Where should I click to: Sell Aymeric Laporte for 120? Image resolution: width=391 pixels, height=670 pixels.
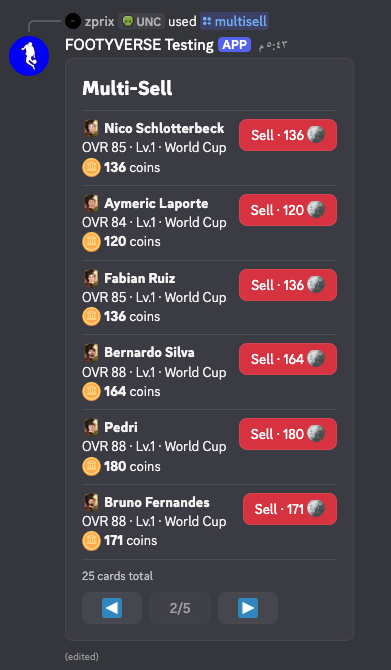288,210
